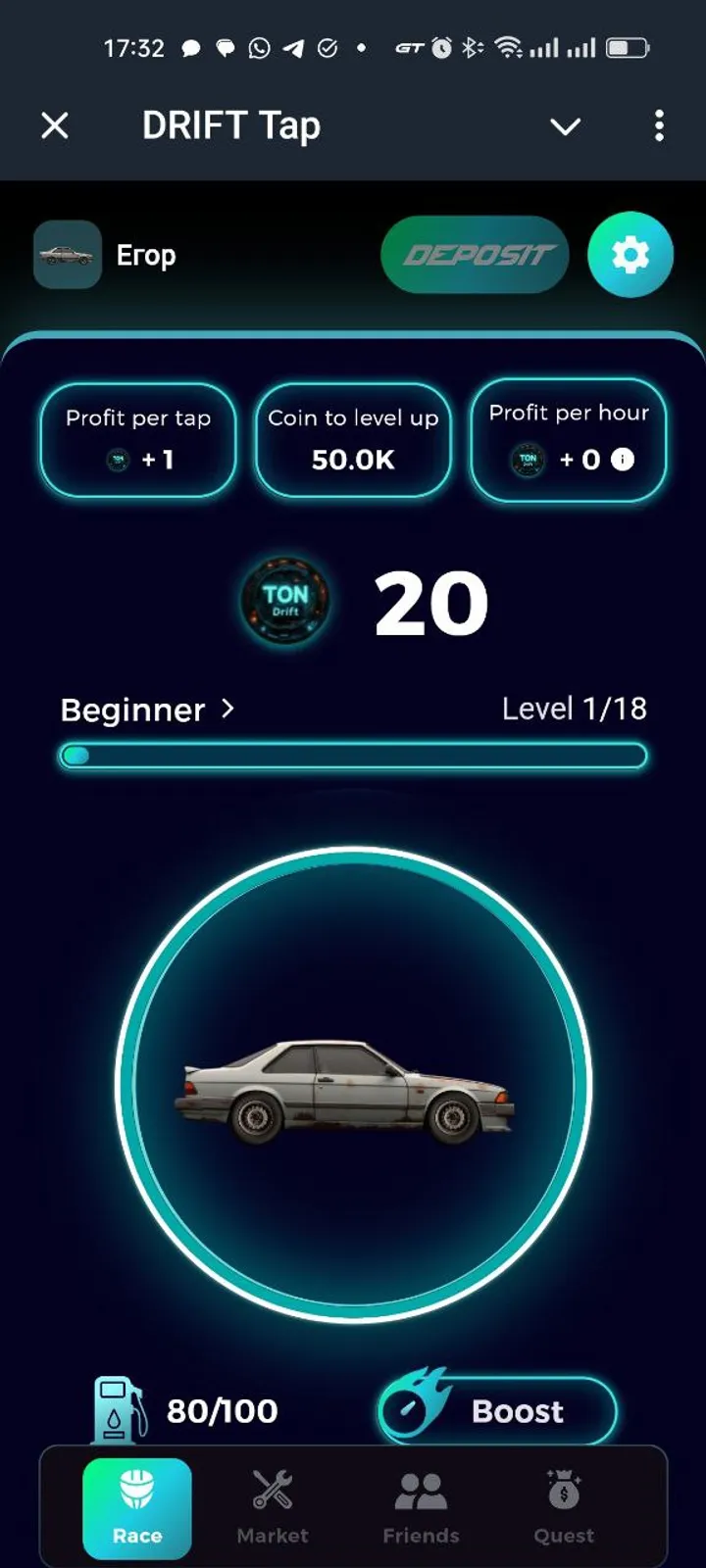Viewport: 706px width, 1568px height.
Task: Collapse the Telegram mini app chevron
Action: click(x=566, y=126)
